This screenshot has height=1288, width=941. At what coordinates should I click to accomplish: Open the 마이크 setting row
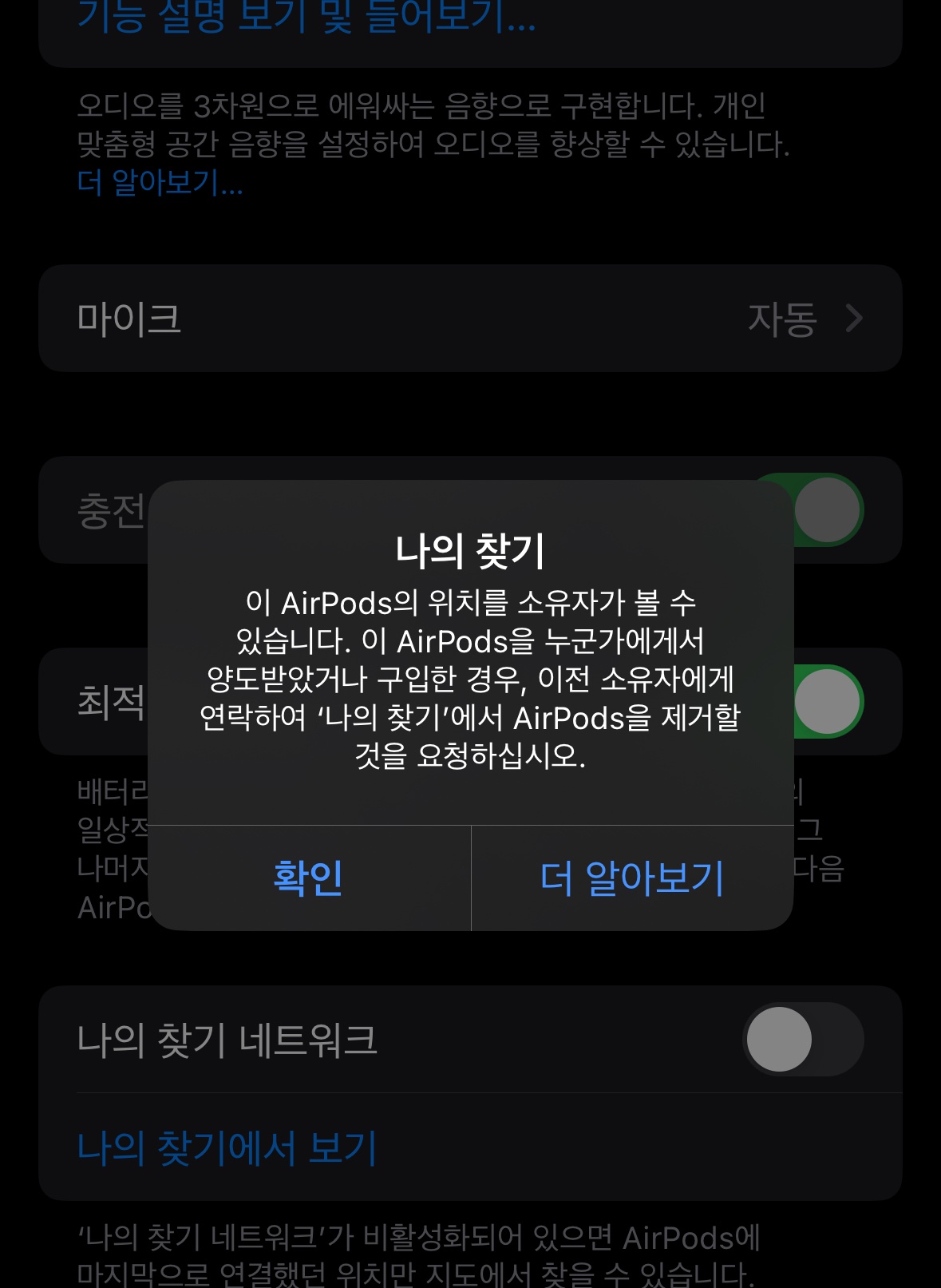pos(470,318)
